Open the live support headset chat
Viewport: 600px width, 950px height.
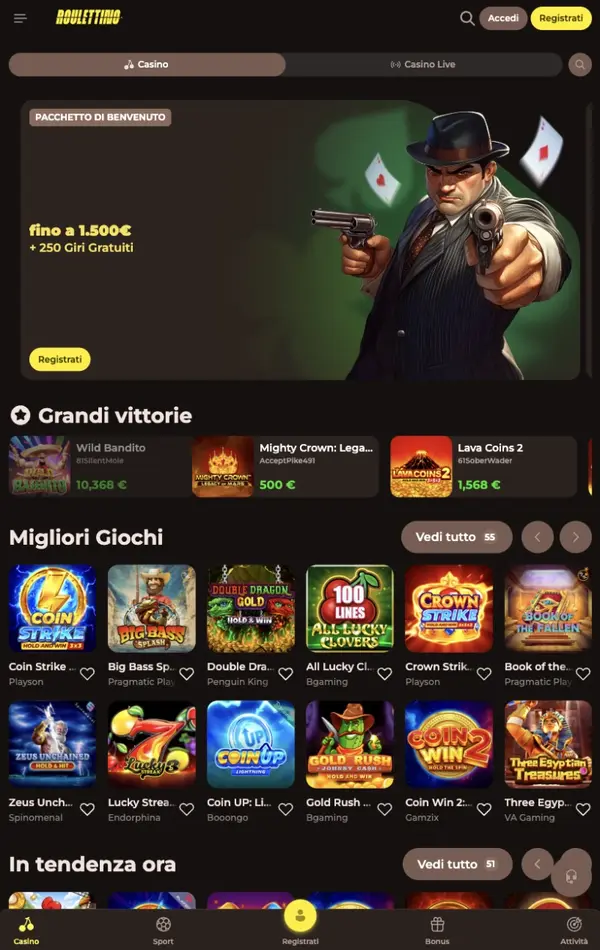[x=571, y=877]
